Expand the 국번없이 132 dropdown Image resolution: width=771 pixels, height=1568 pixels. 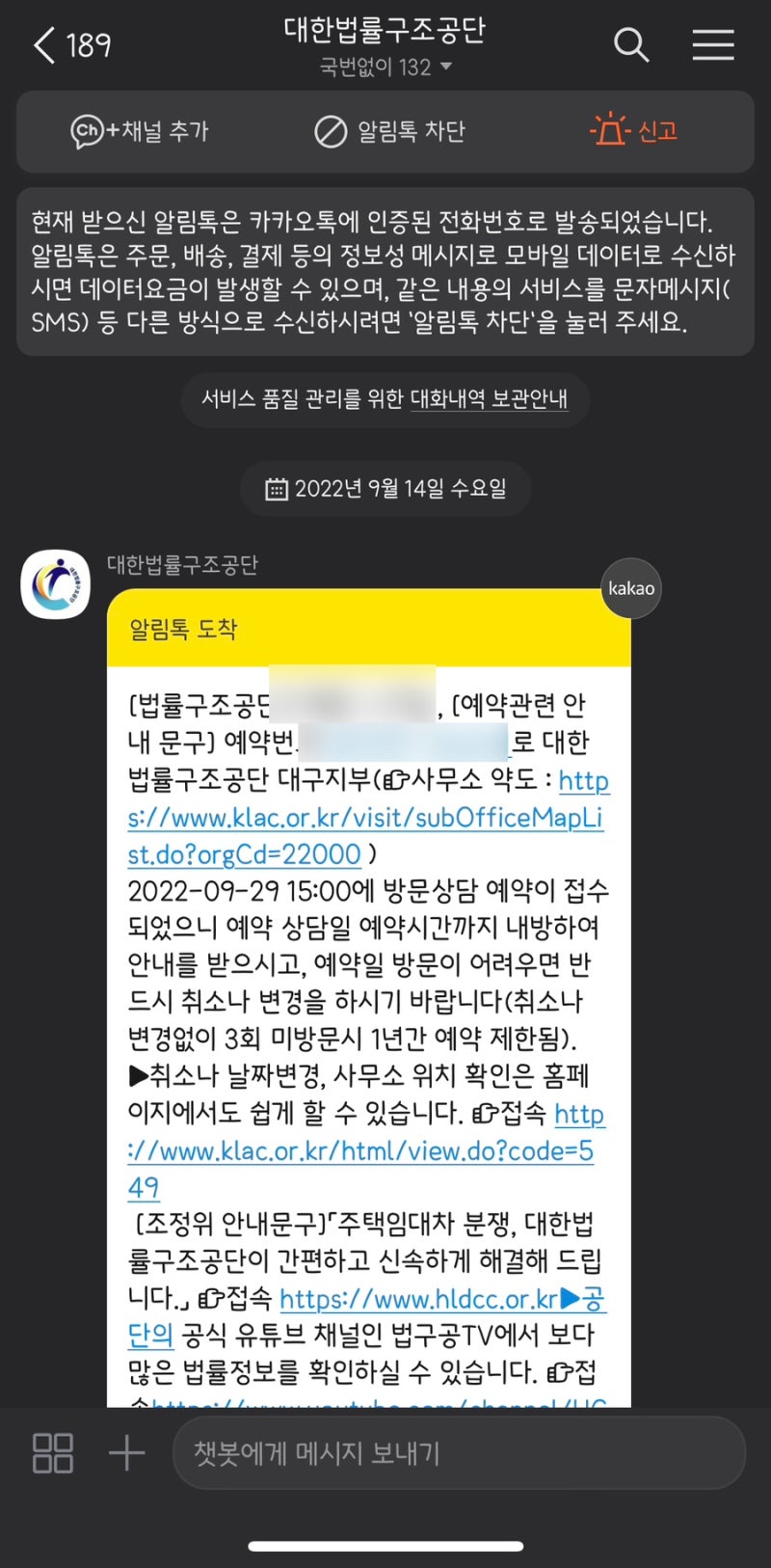(x=385, y=68)
